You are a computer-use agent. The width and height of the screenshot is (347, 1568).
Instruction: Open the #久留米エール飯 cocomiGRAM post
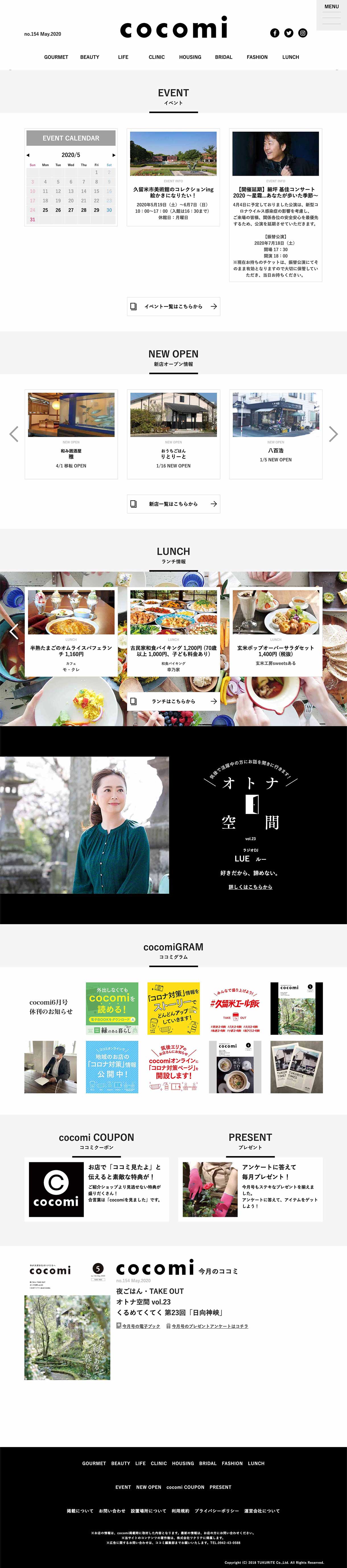[x=234, y=1008]
